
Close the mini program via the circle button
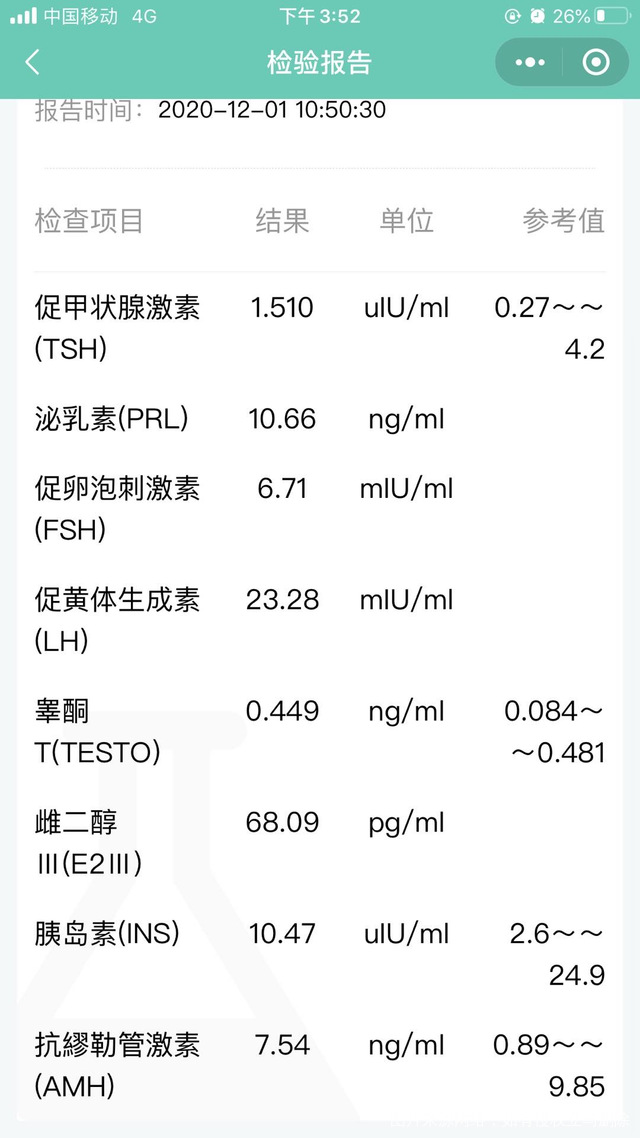[x=596, y=62]
